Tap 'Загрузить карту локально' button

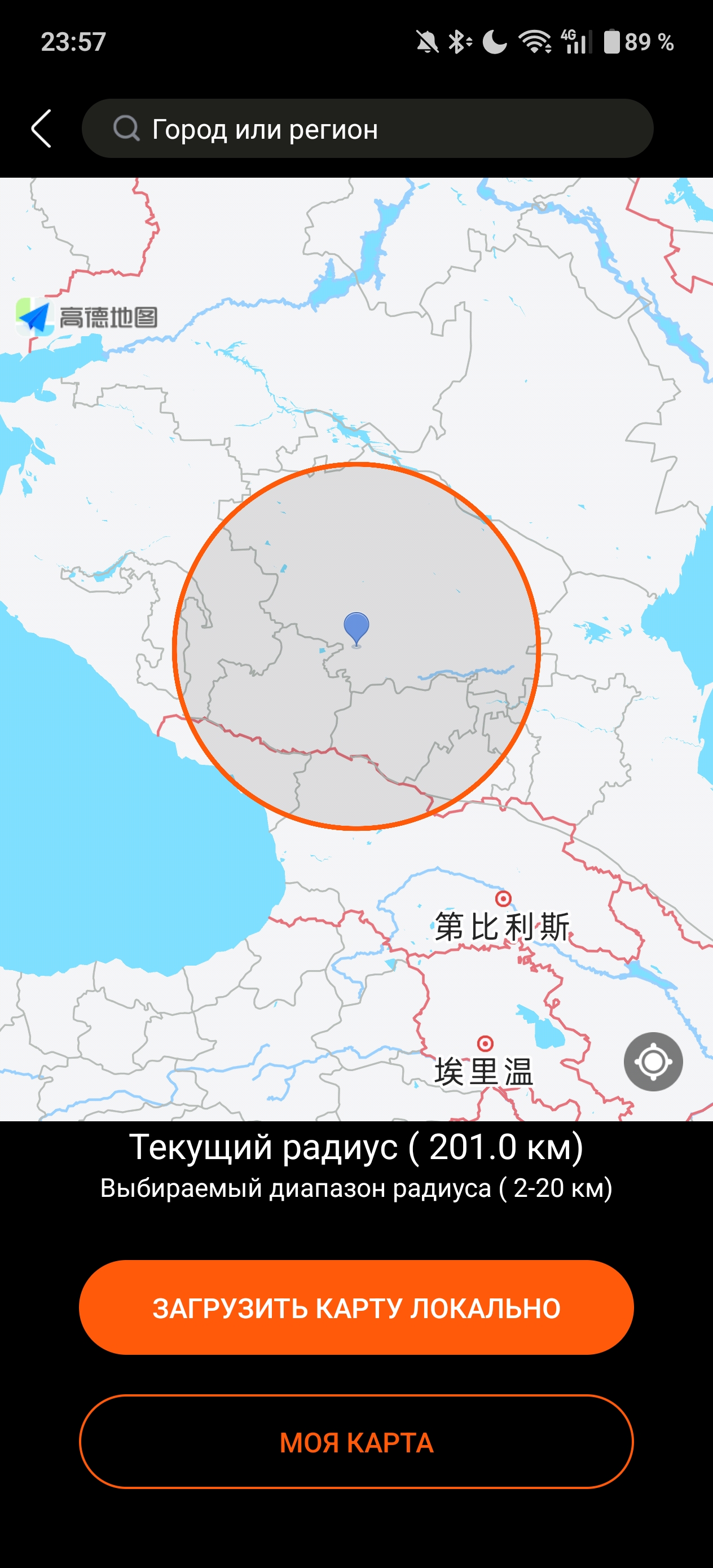356,1307
